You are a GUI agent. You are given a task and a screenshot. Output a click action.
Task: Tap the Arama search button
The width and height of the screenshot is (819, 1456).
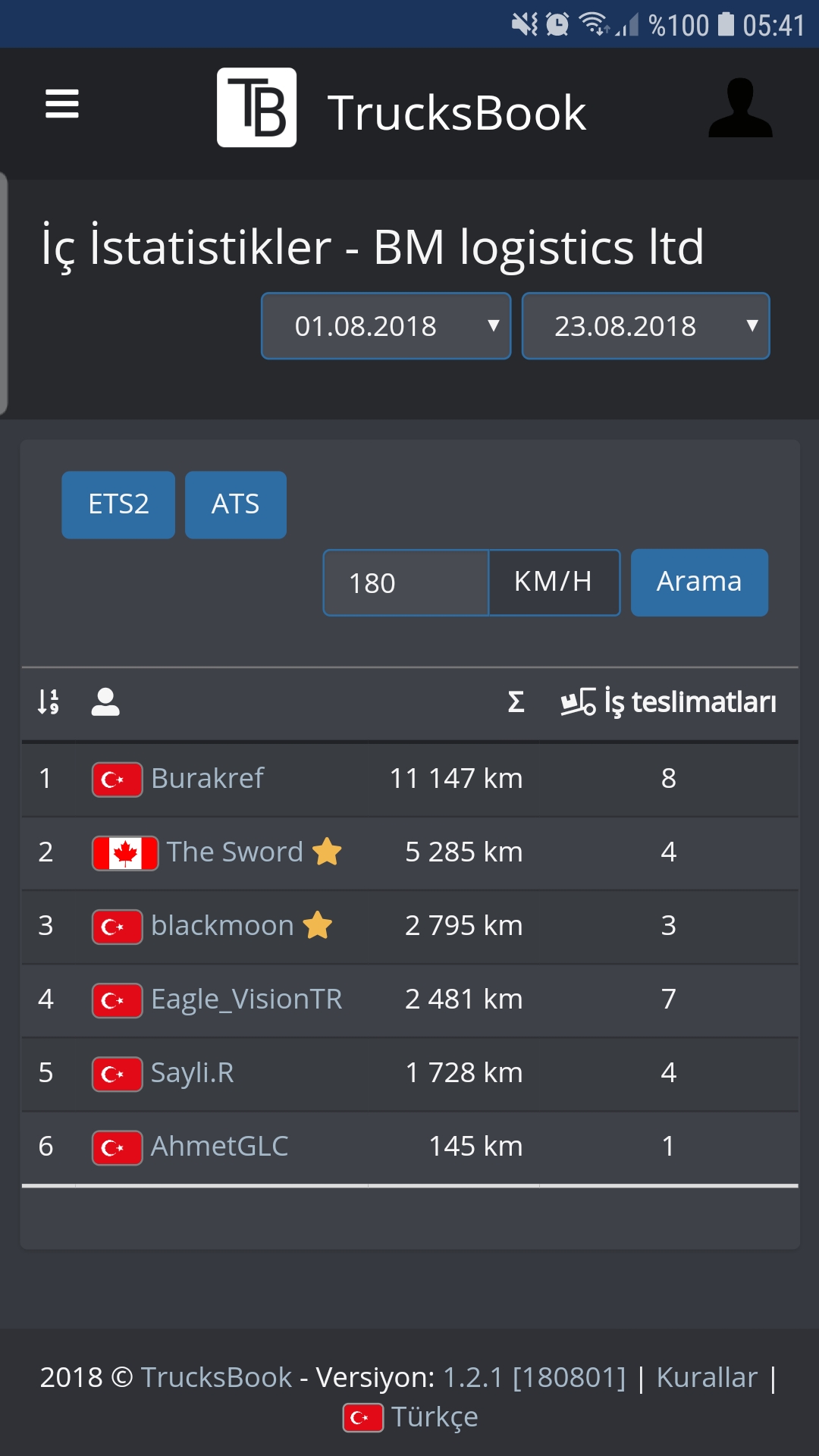[699, 582]
